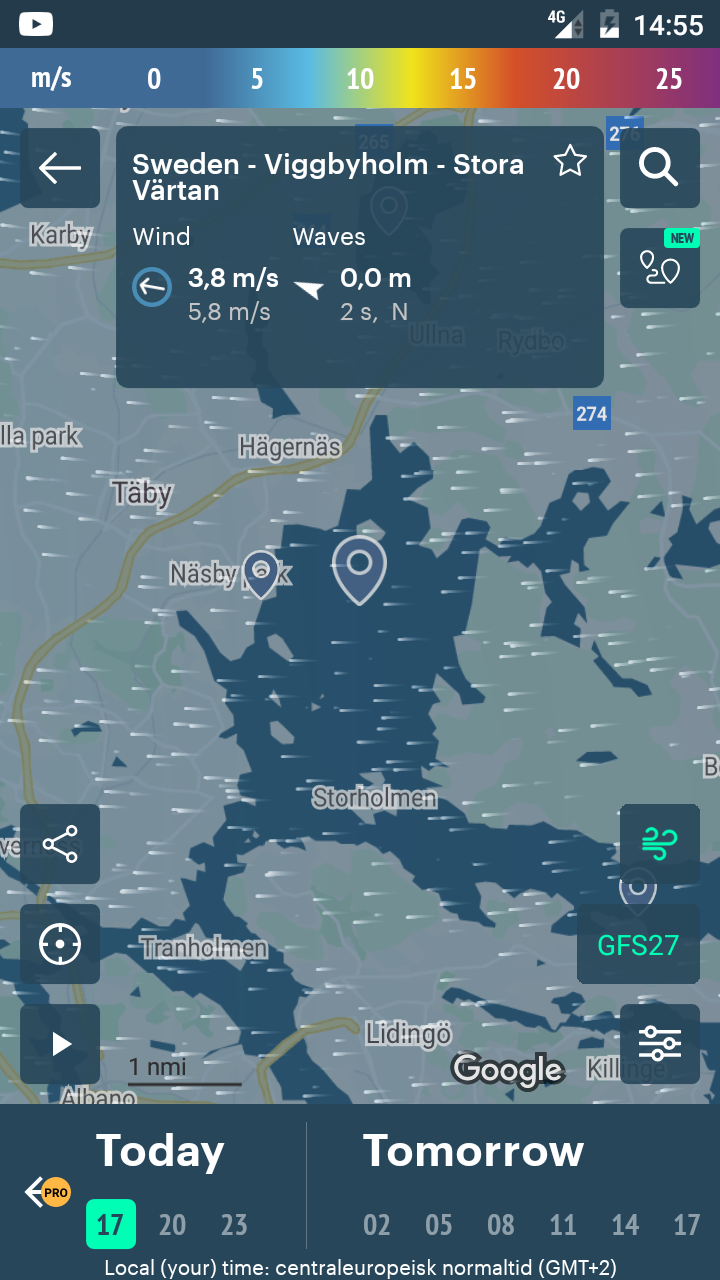720x1280 pixels.
Task: Toggle the wind layer icon
Action: 659,844
